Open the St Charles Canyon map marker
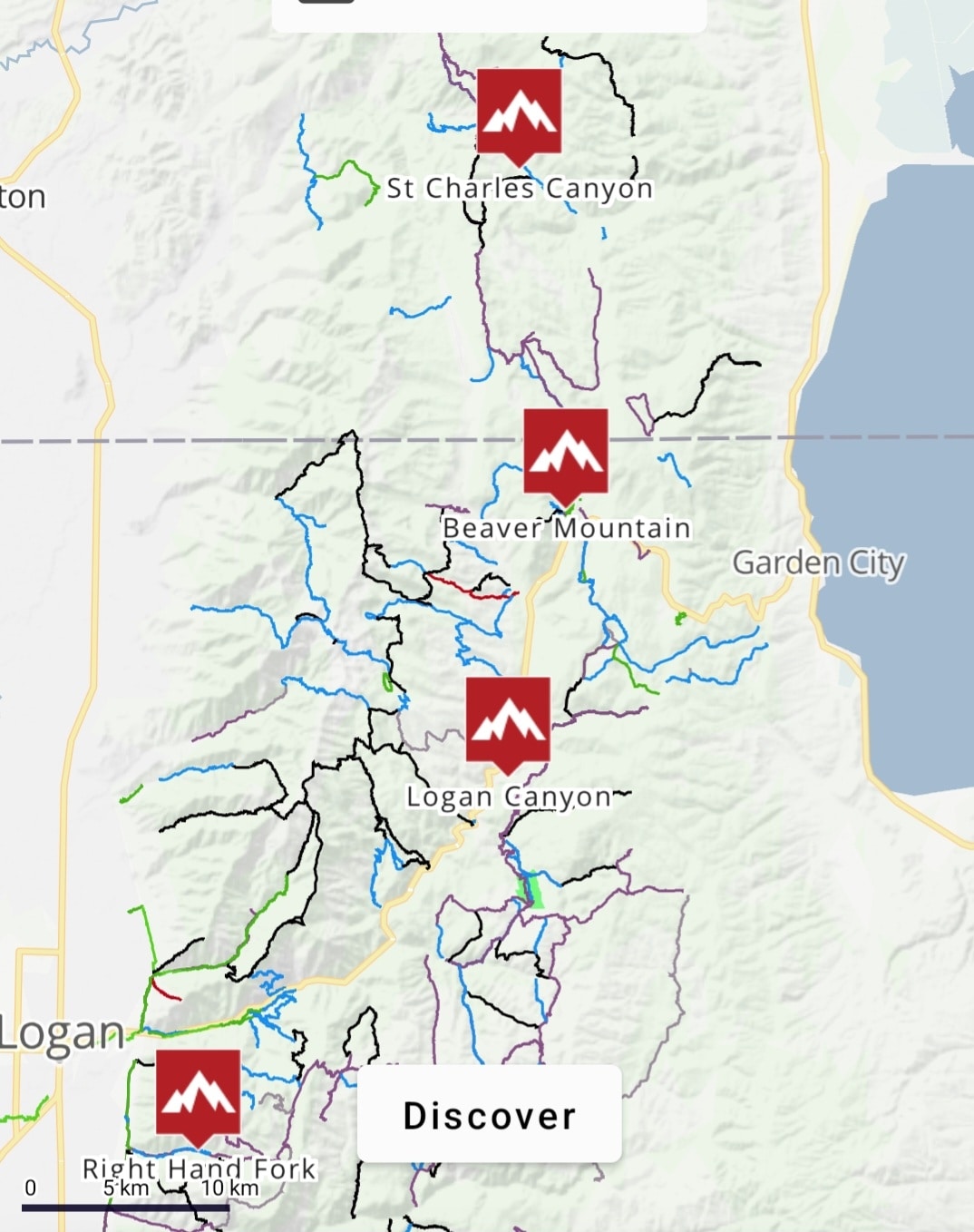 click(x=519, y=112)
